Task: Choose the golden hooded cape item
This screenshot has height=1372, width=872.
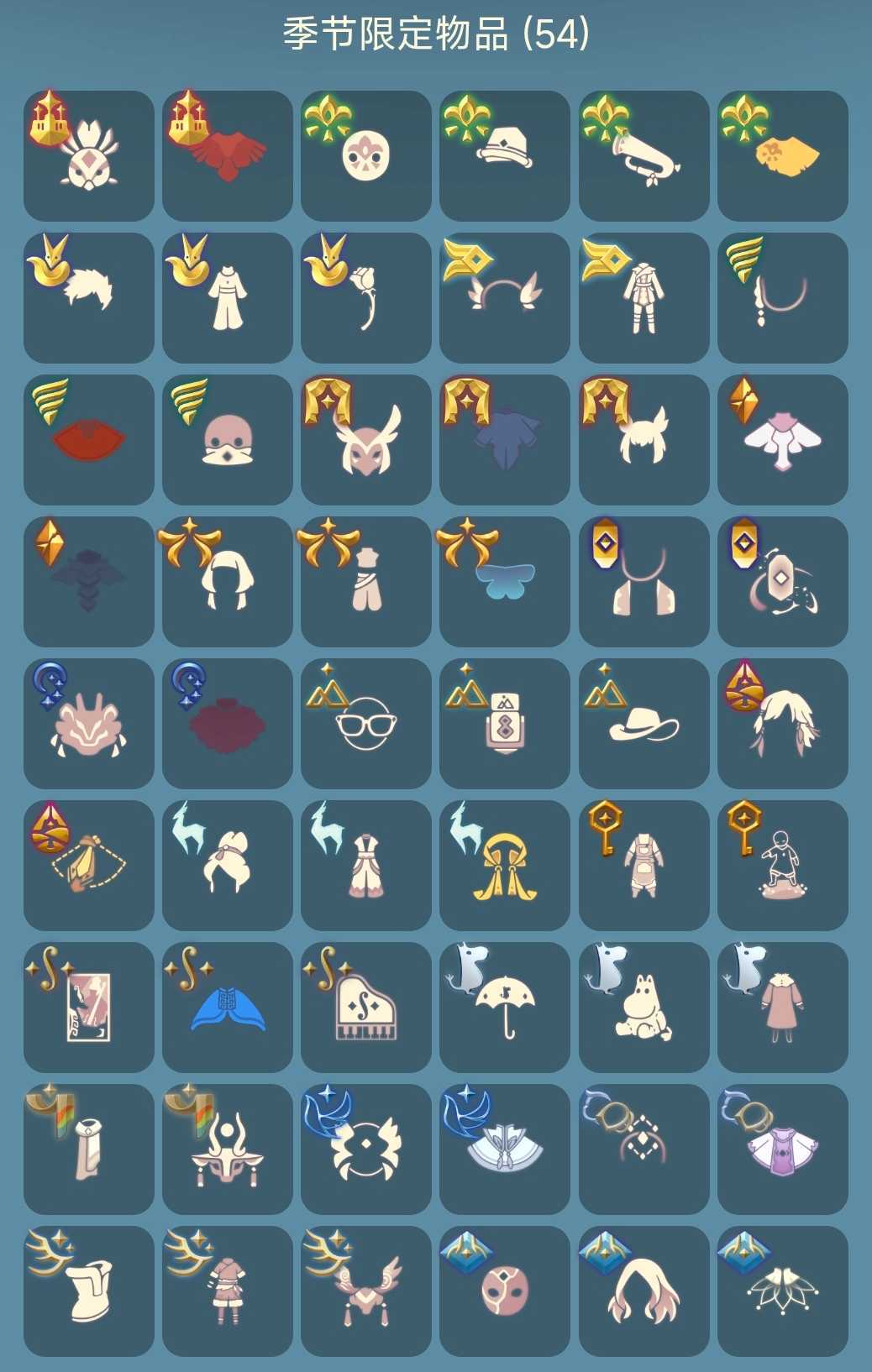Action: coord(505,865)
